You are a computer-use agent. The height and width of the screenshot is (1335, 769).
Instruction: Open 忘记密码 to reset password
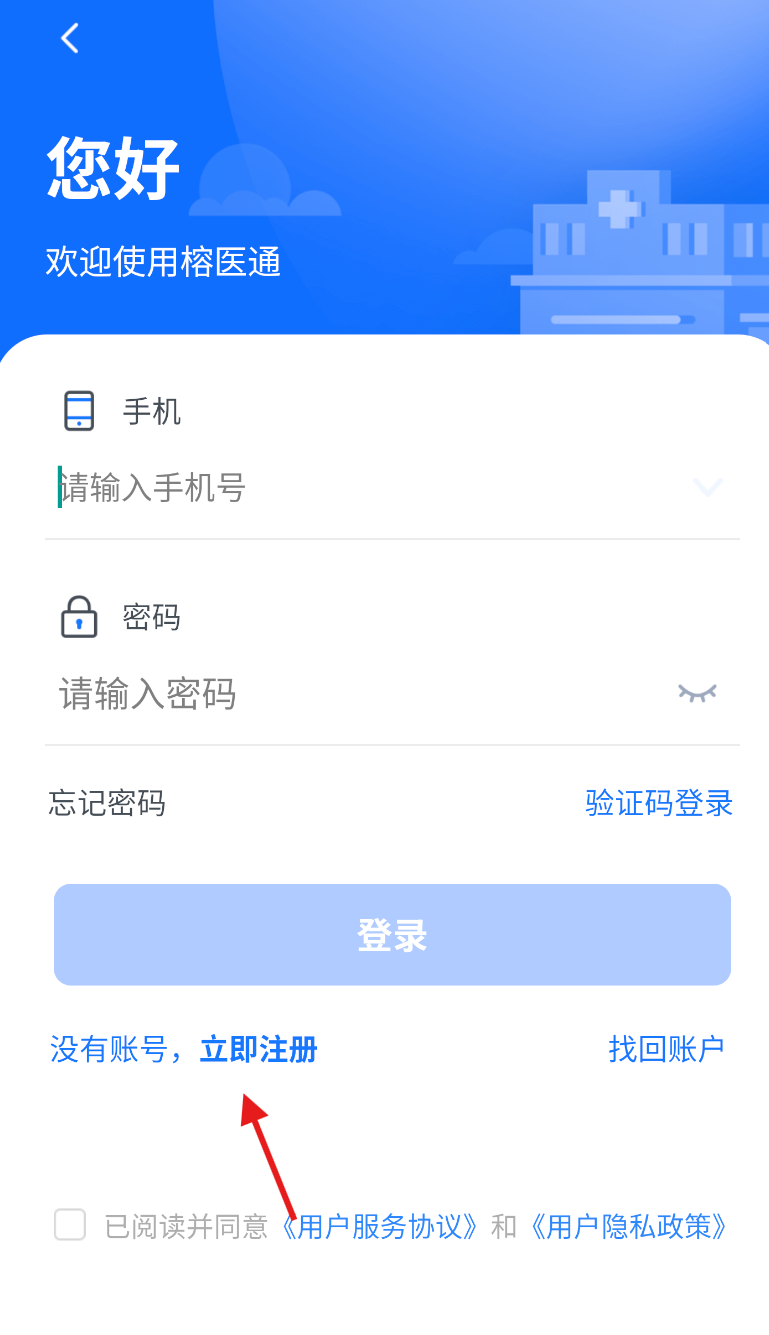coord(107,803)
